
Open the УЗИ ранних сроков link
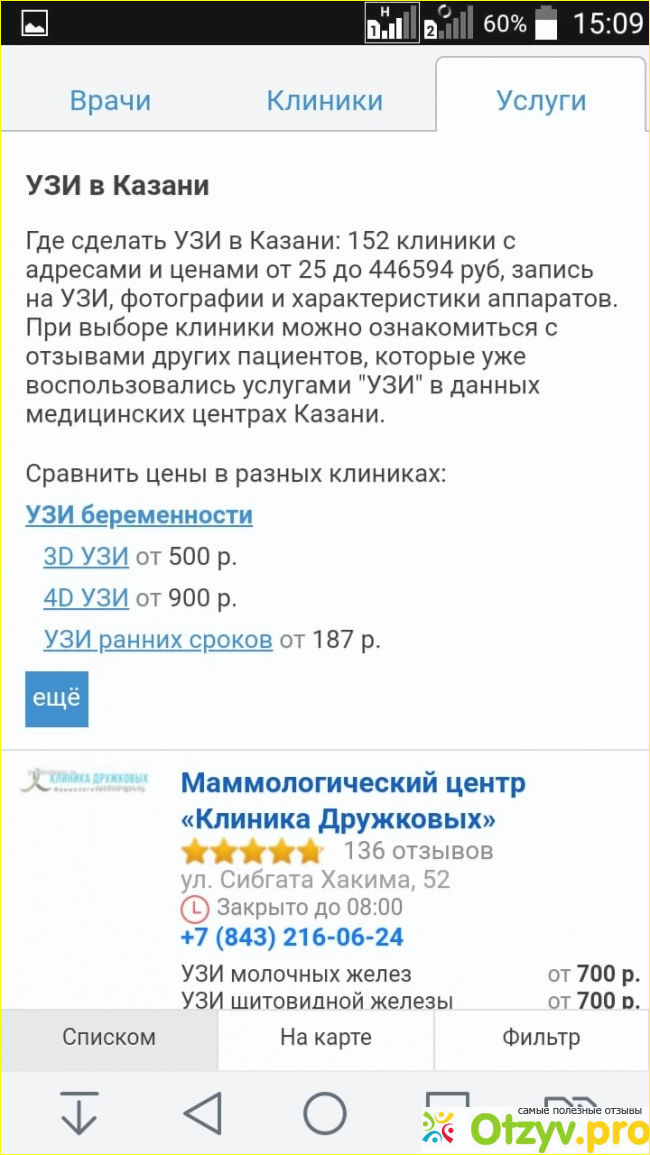pos(158,639)
